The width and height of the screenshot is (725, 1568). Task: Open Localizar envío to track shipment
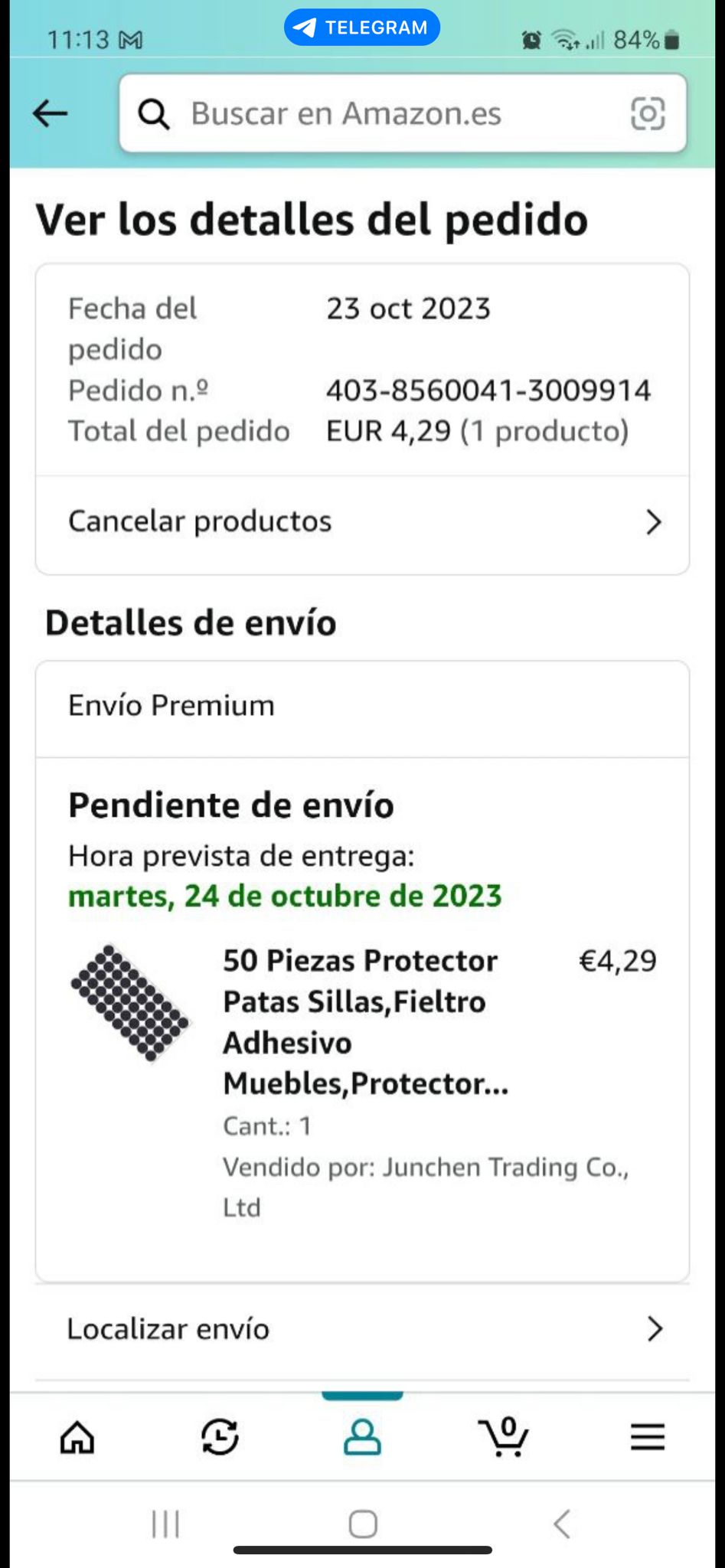coord(362,1329)
